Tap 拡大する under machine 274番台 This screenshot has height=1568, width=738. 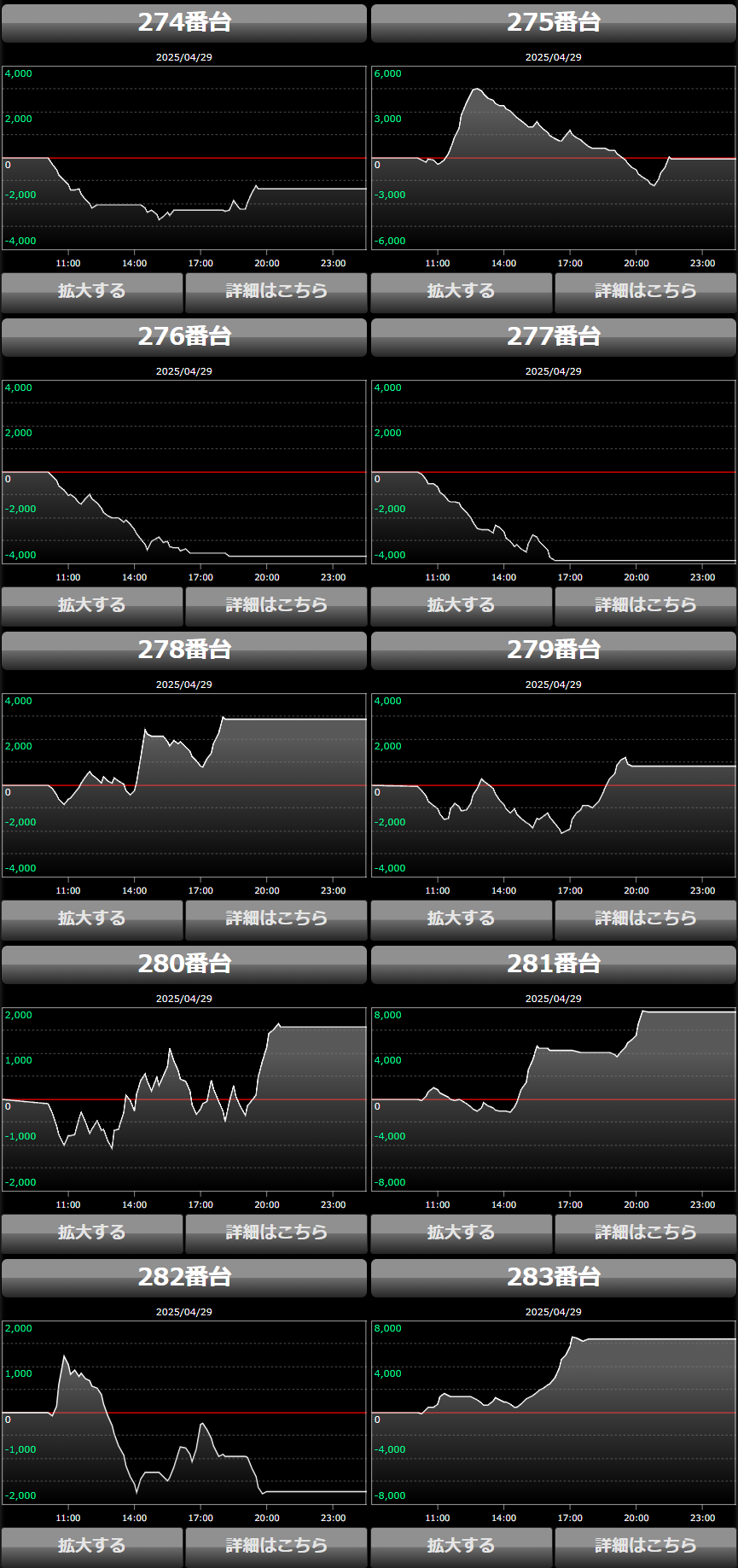click(92, 292)
